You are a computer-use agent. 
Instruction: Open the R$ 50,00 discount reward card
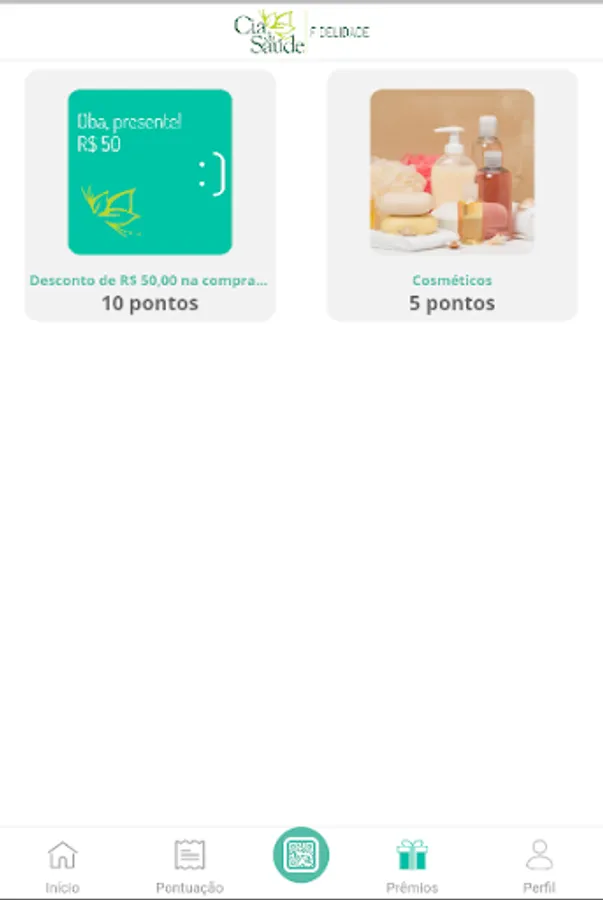(150, 195)
